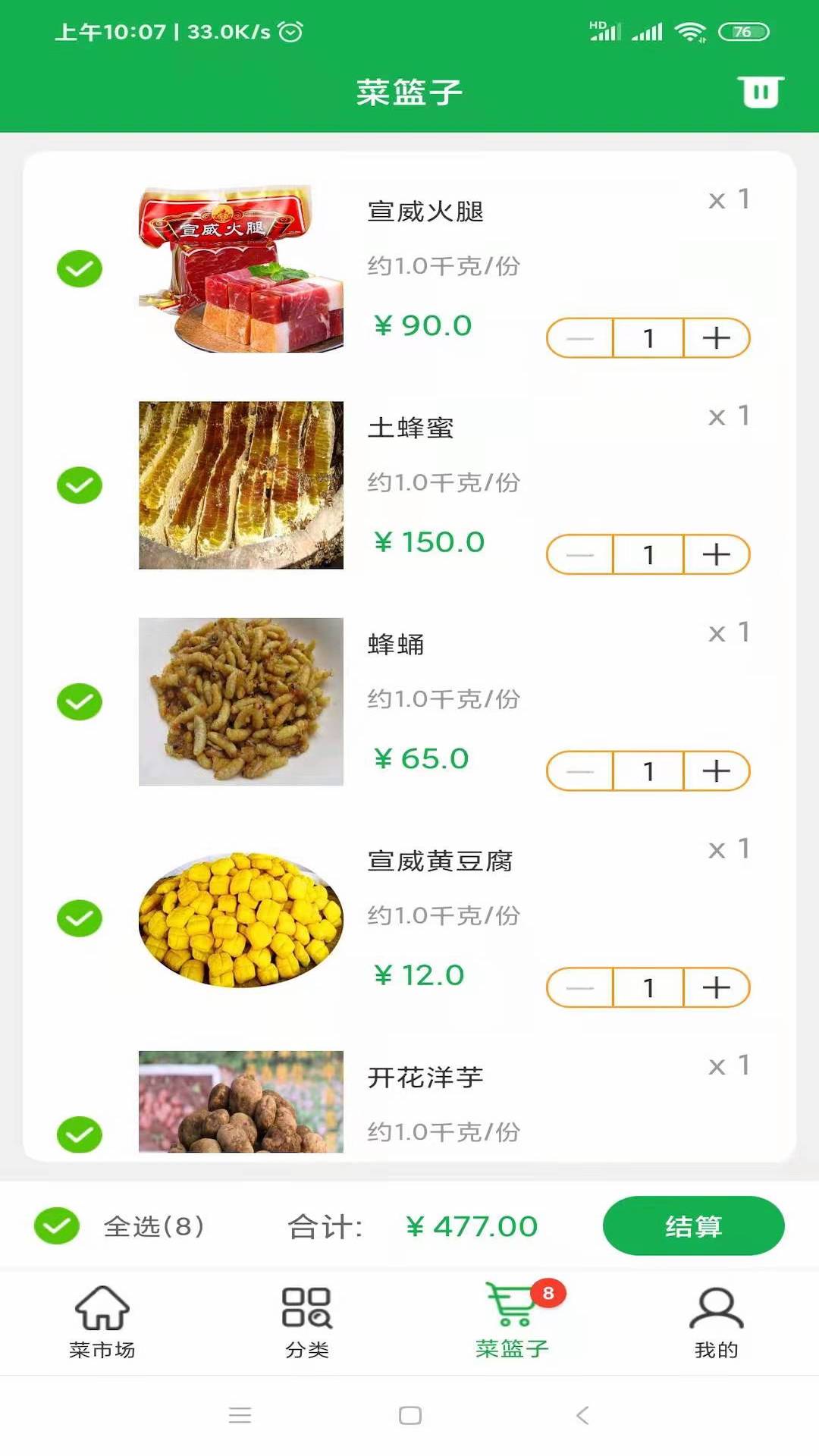Tap the 合计 total price ¥477.00

pyautogui.click(x=472, y=1226)
